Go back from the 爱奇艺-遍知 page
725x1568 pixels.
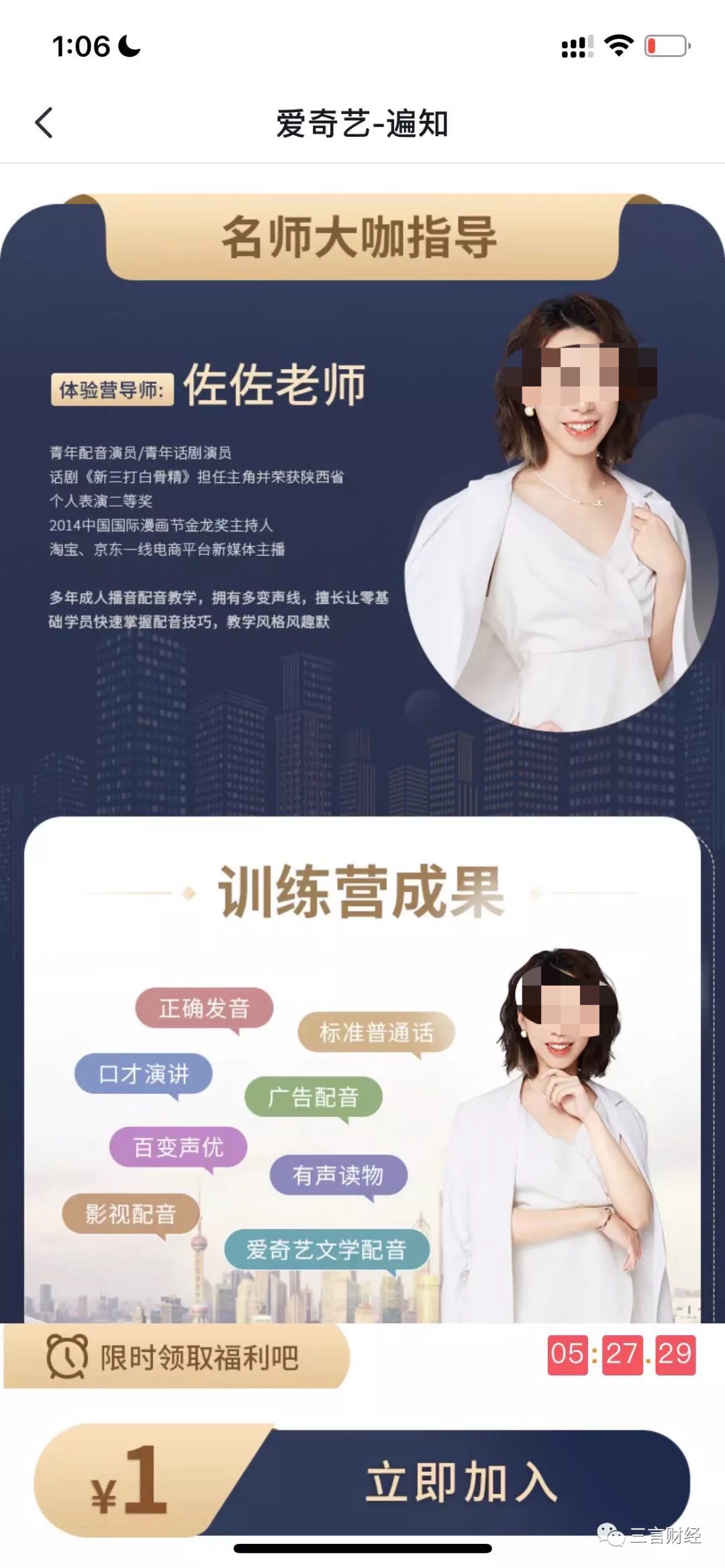tap(44, 123)
